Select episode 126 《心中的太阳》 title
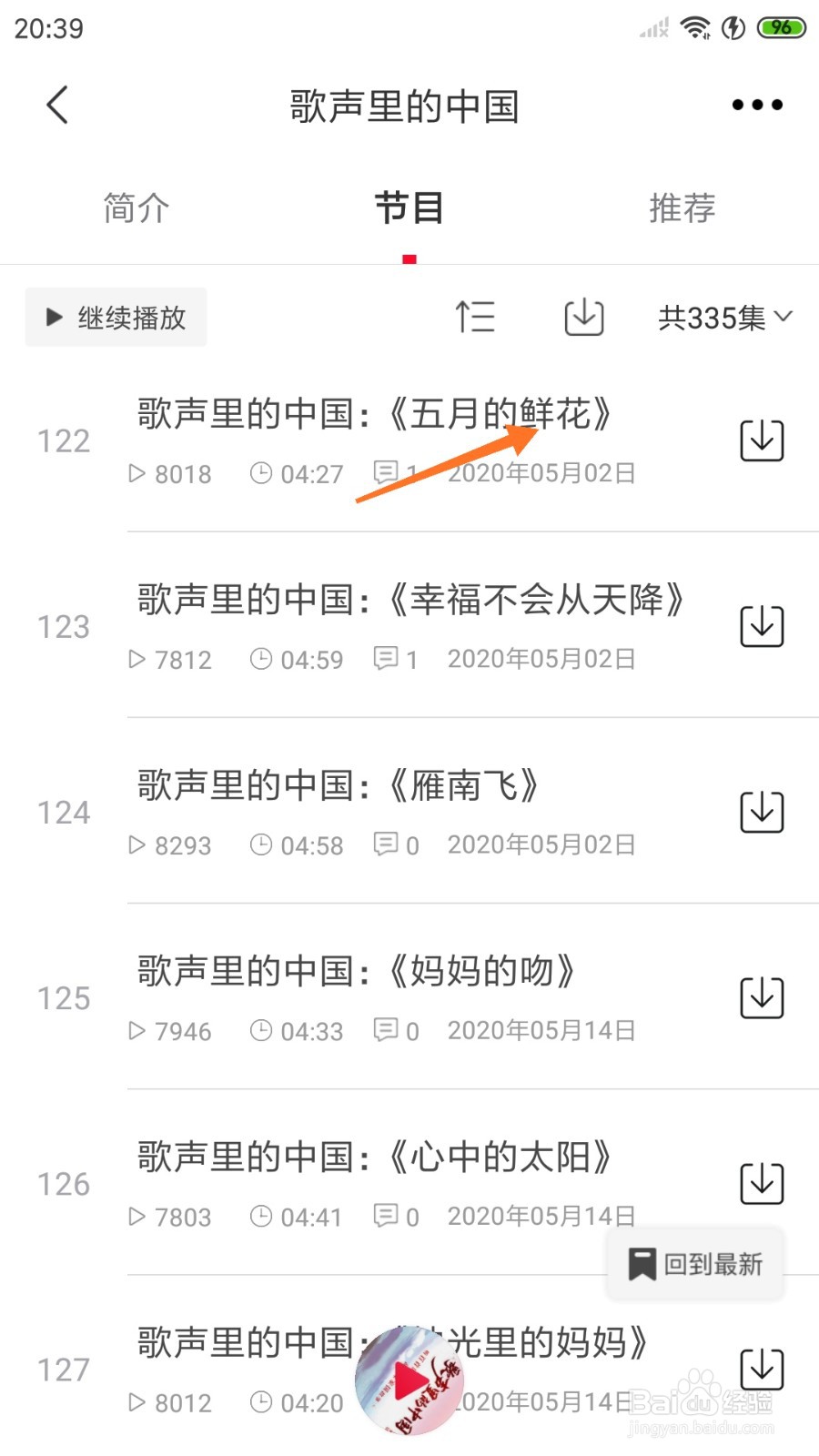This screenshot has height=1456, width=819. (x=373, y=1158)
